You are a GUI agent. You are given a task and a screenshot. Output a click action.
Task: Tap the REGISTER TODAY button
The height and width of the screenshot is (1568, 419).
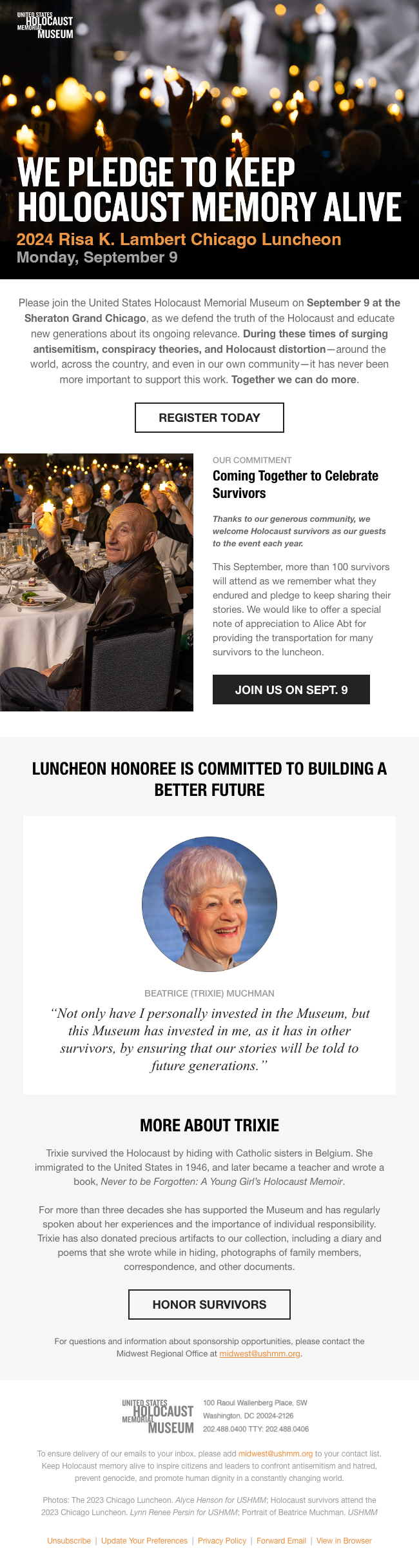coord(209,418)
